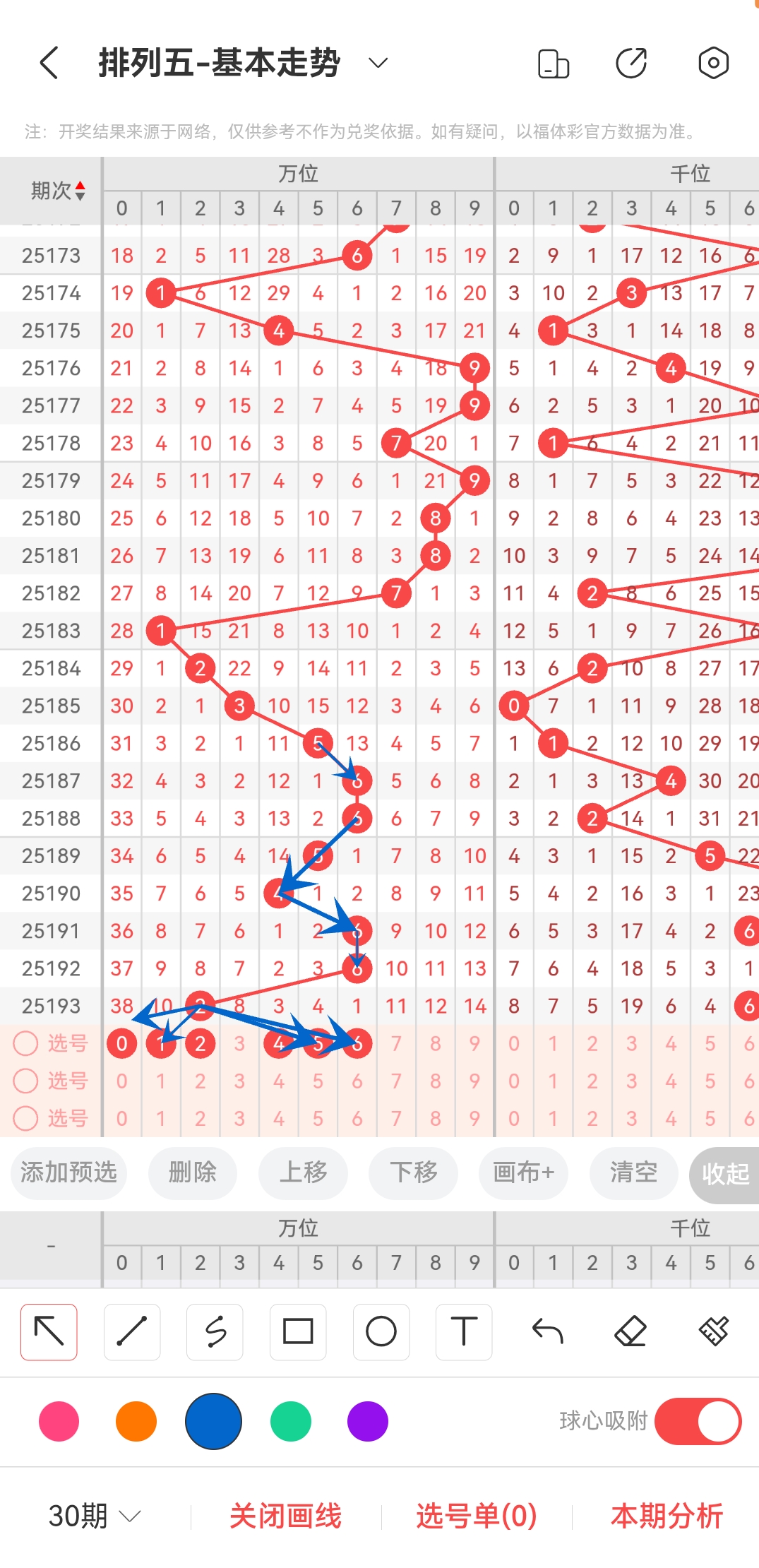Toggle the screen orientation icon
Screen dimensions: 759x1568
coord(554,63)
